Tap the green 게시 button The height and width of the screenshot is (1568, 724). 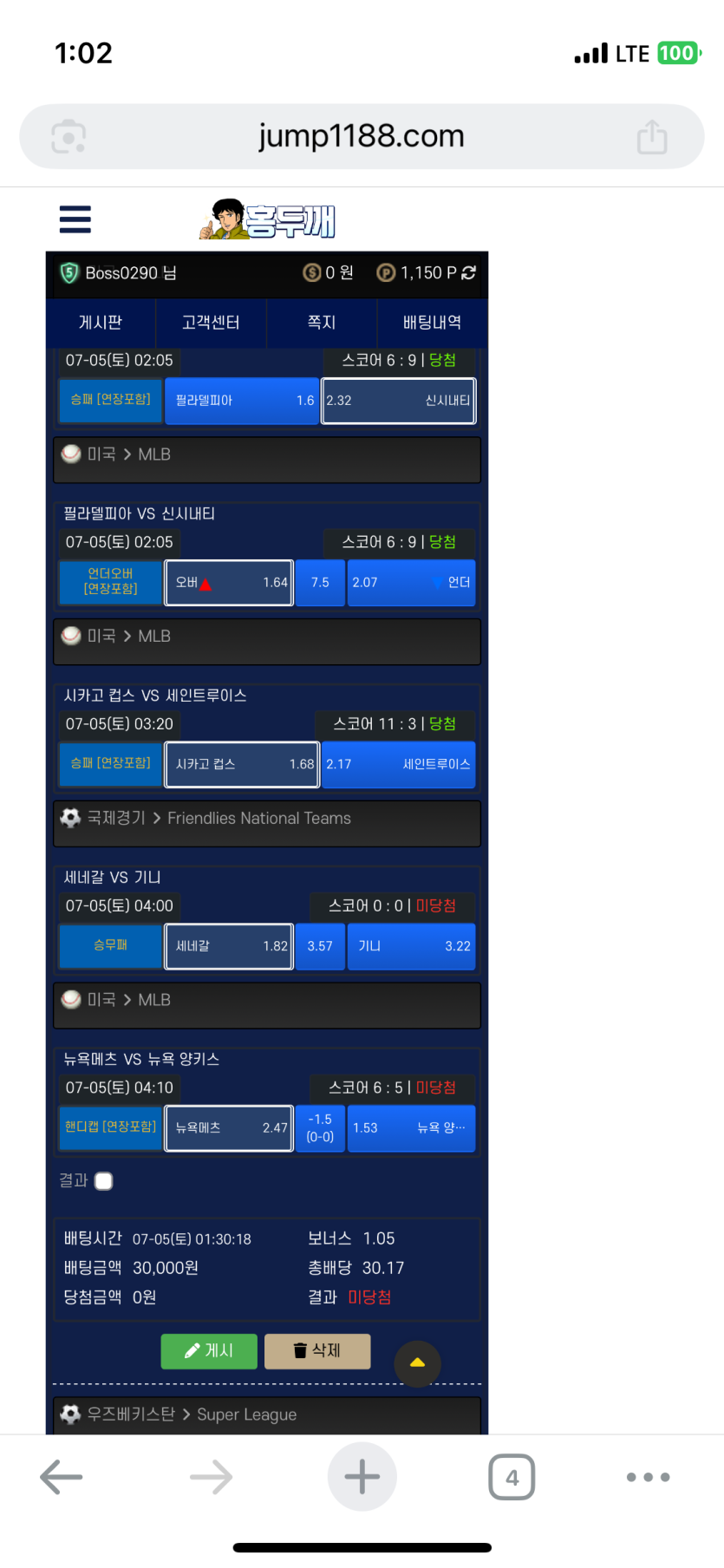(x=209, y=1351)
